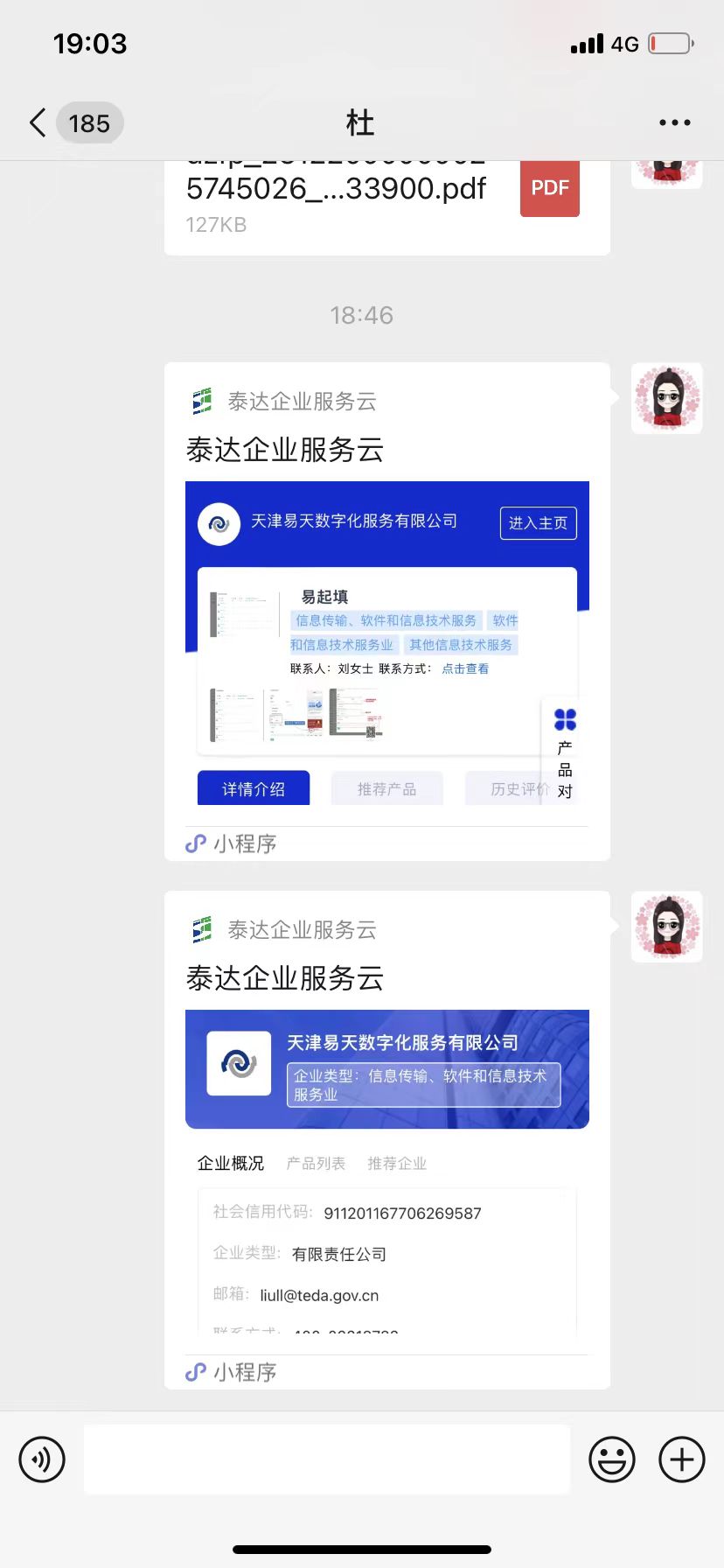Open the plus attachments menu
This screenshot has width=724, height=1568.
pos(681,1459)
